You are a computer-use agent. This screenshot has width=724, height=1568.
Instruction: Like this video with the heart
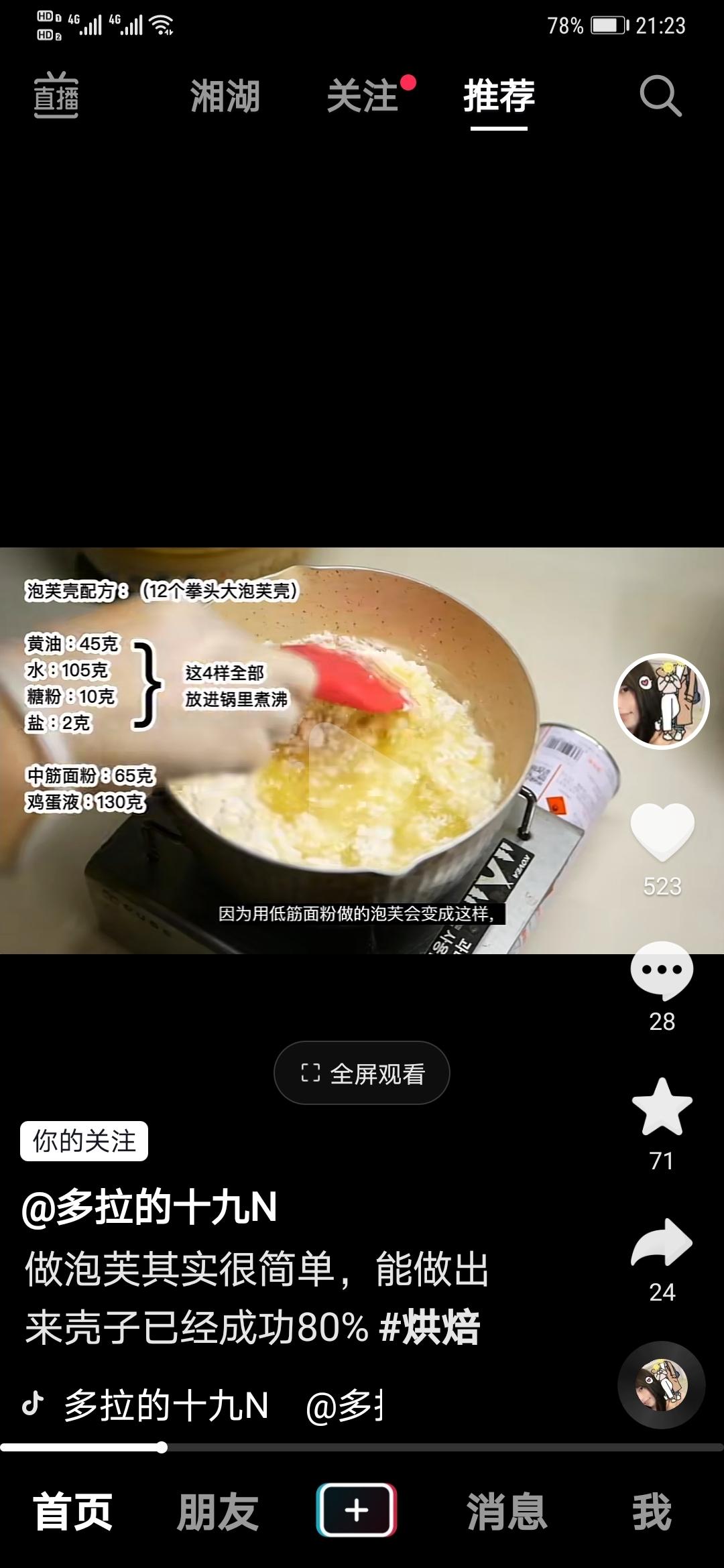point(662,832)
